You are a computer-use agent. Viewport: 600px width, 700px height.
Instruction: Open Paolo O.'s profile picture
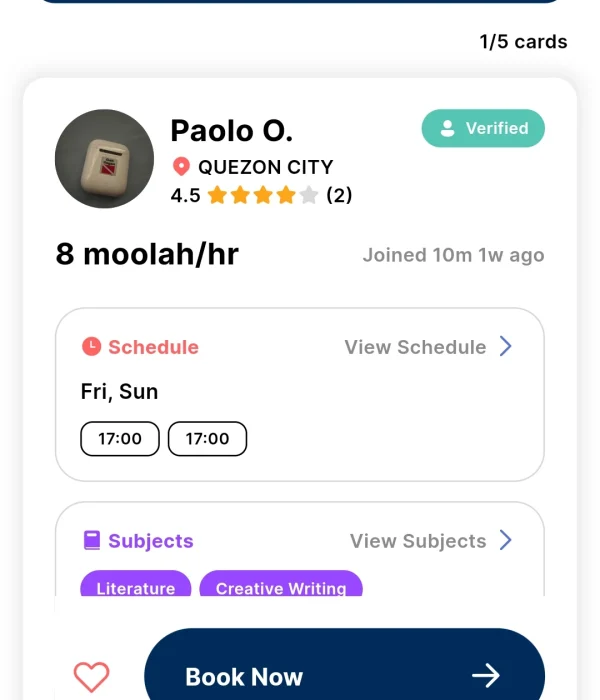click(104, 159)
